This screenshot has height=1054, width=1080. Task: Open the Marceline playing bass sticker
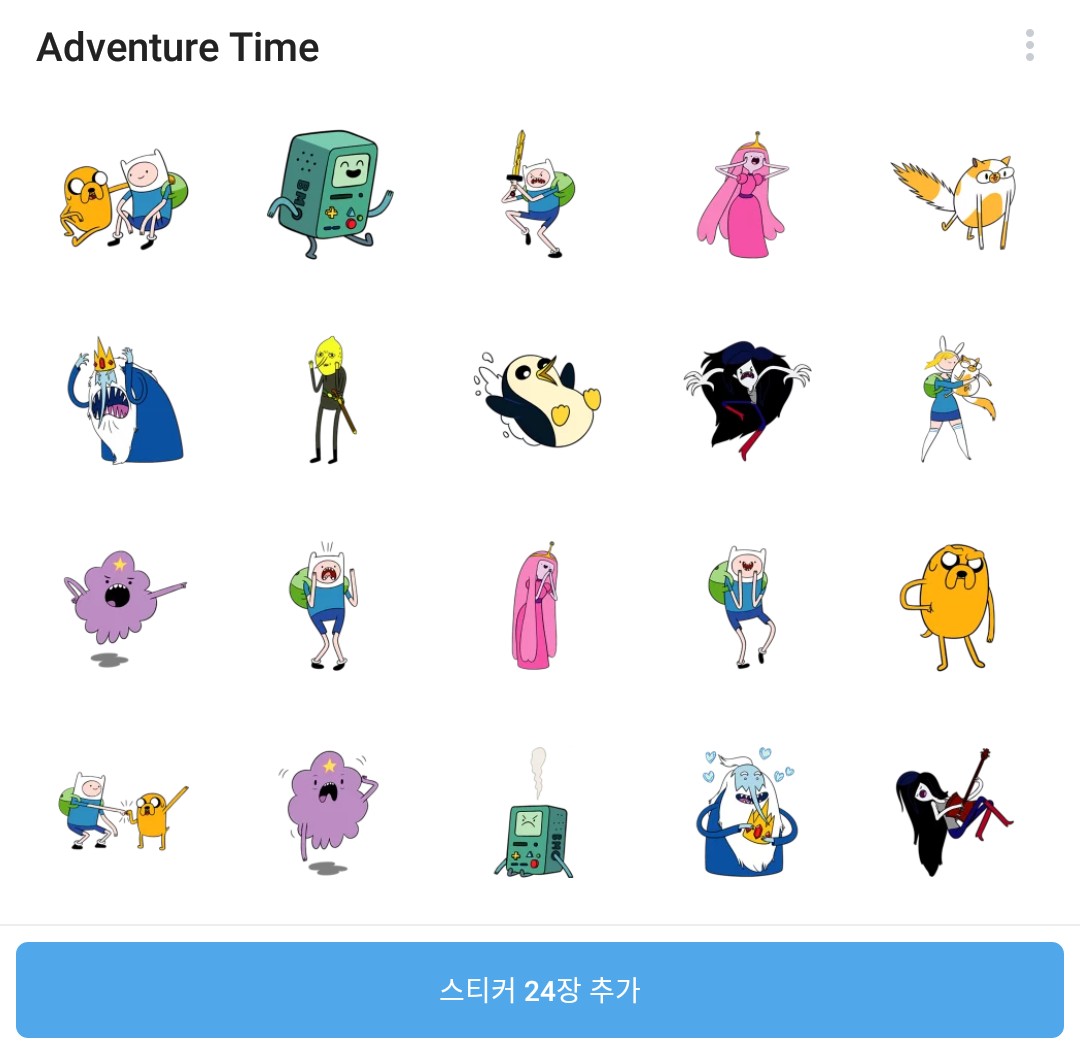(x=950, y=812)
